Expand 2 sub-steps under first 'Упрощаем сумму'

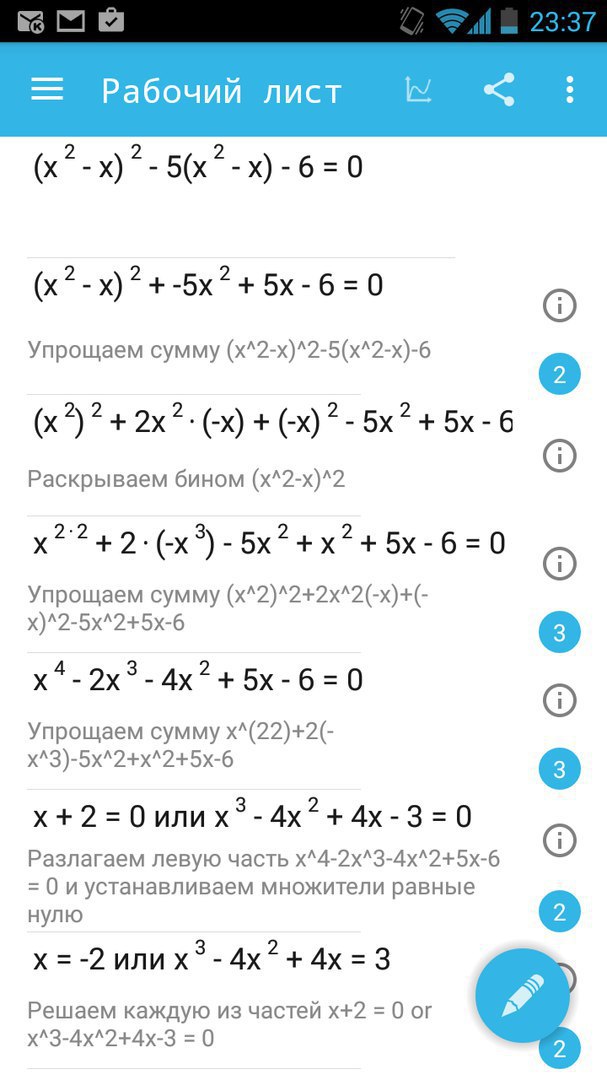(559, 375)
